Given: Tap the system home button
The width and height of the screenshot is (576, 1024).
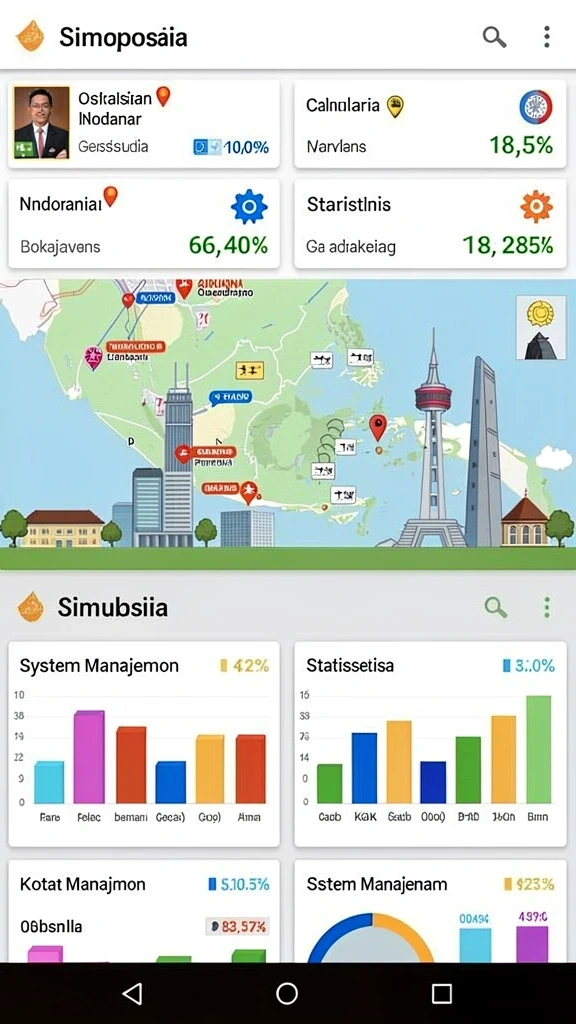Looking at the screenshot, I should pos(287,993).
